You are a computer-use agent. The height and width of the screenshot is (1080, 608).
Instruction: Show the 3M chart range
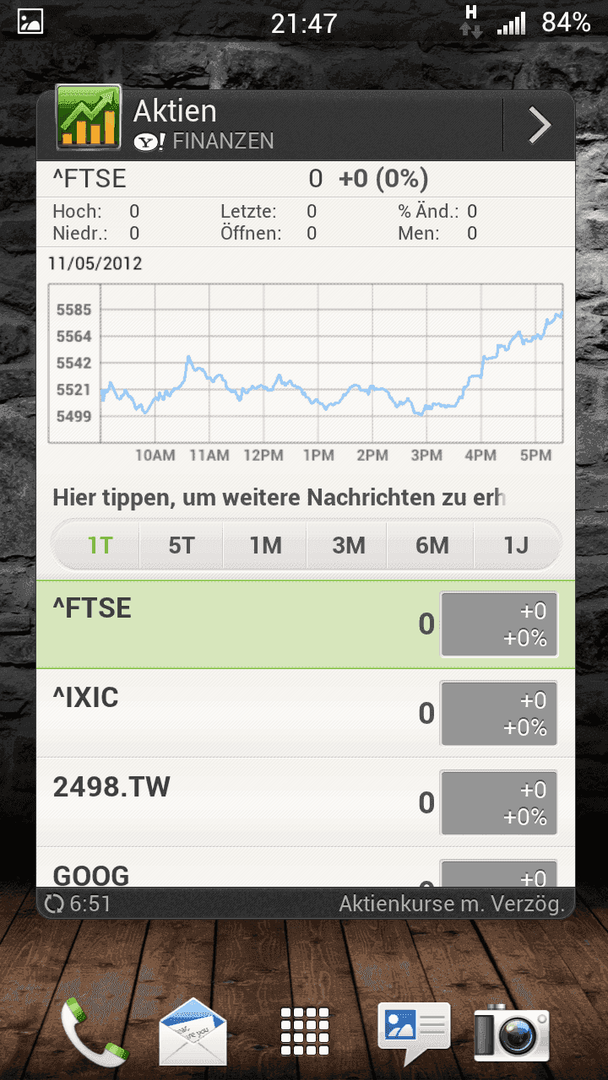pos(348,546)
